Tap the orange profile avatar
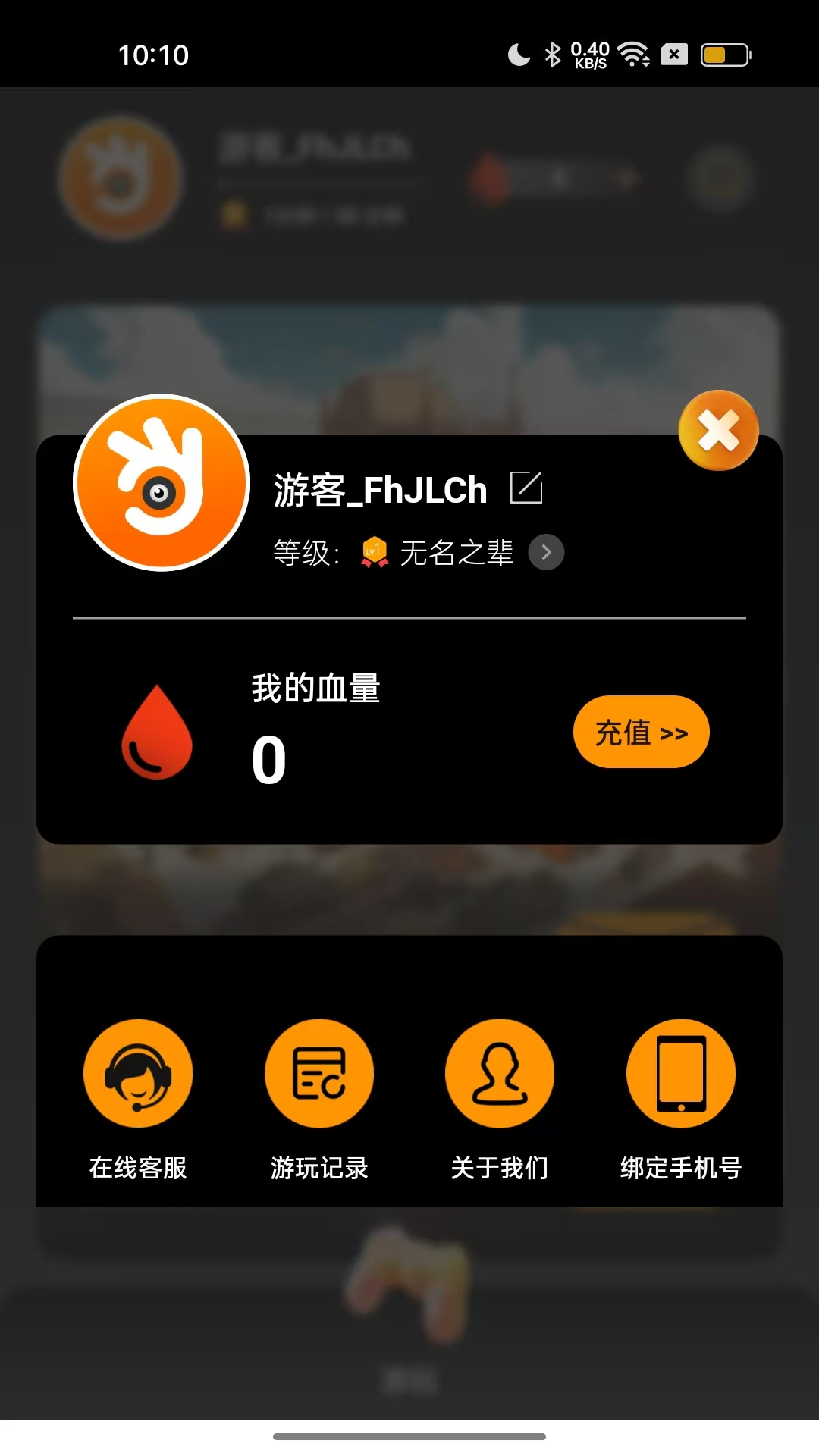This screenshot has width=819, height=1456. tap(162, 482)
